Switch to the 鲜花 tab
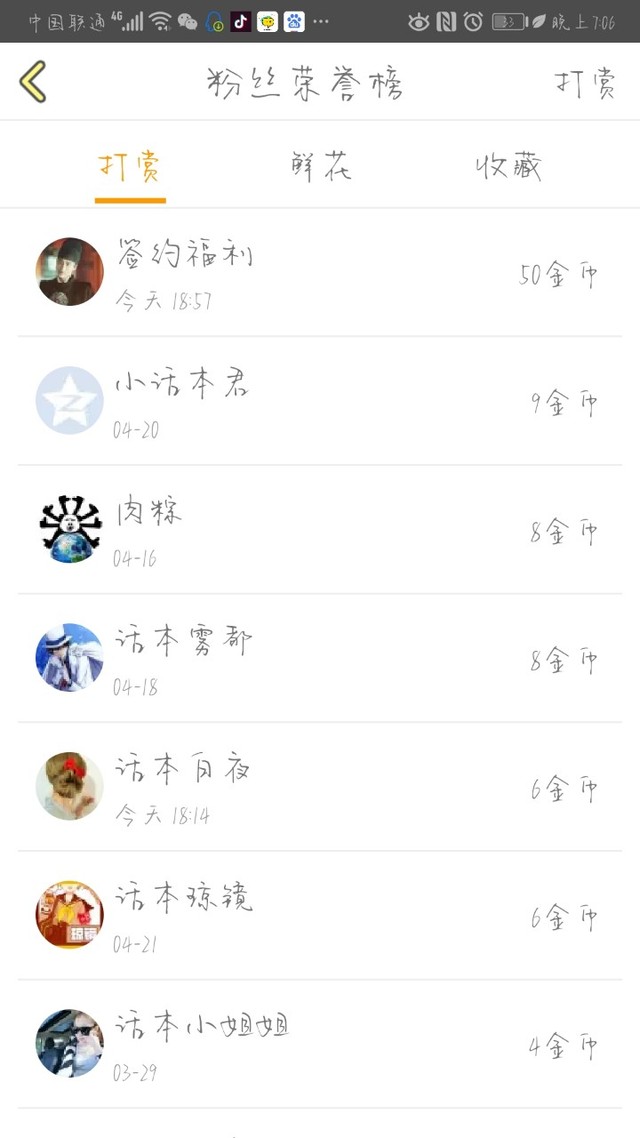Viewport: 640px width, 1138px height. pyautogui.click(x=321, y=166)
